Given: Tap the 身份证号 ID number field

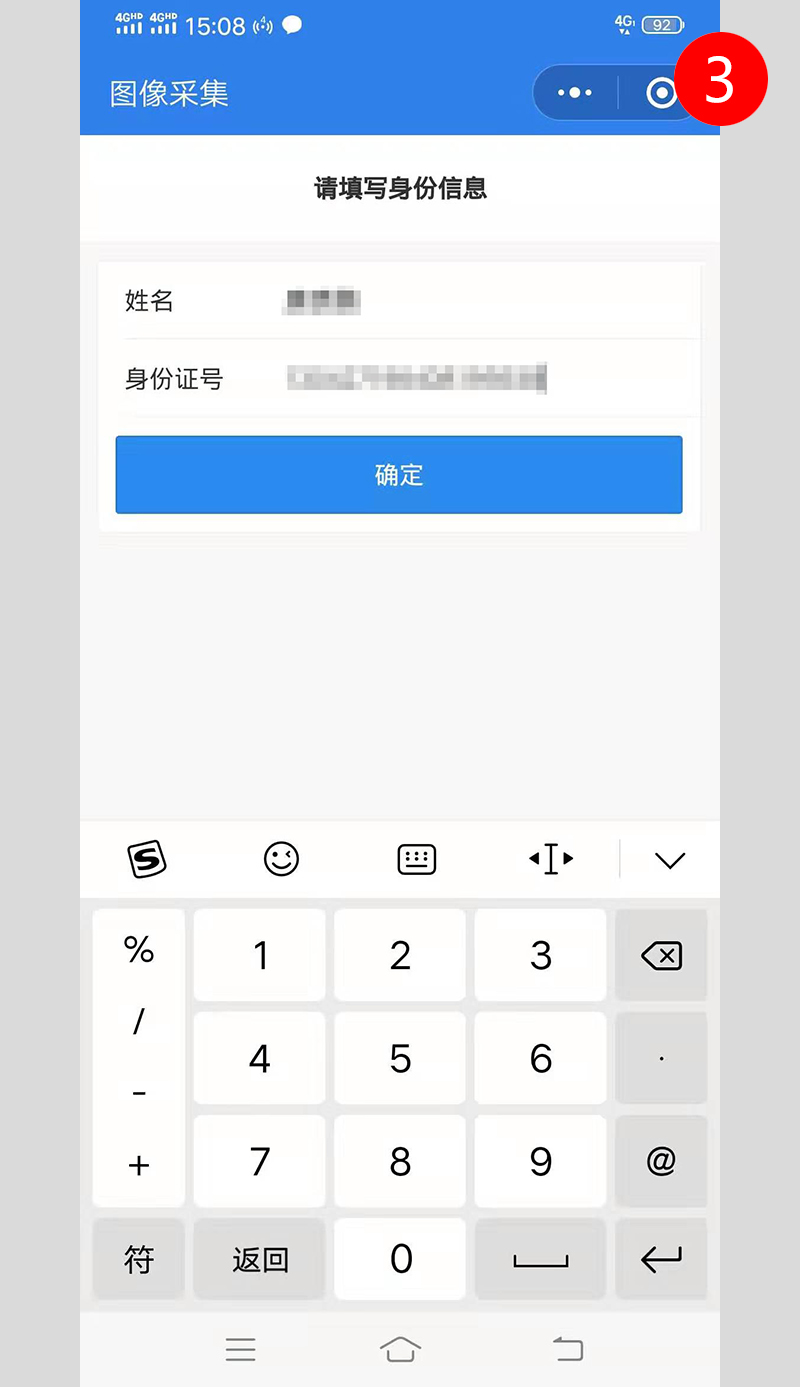Looking at the screenshot, I should click(x=399, y=378).
